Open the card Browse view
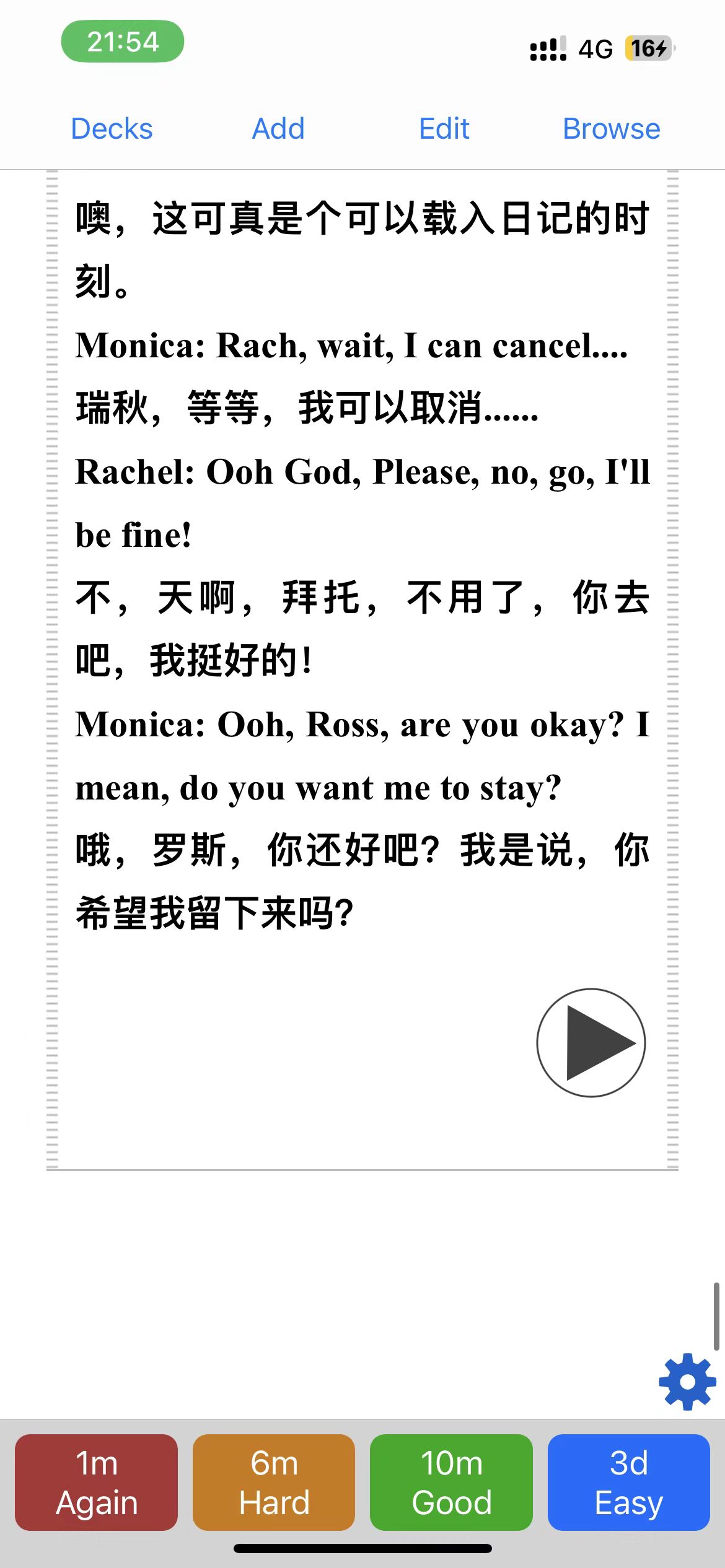The image size is (725, 1568). tap(611, 129)
